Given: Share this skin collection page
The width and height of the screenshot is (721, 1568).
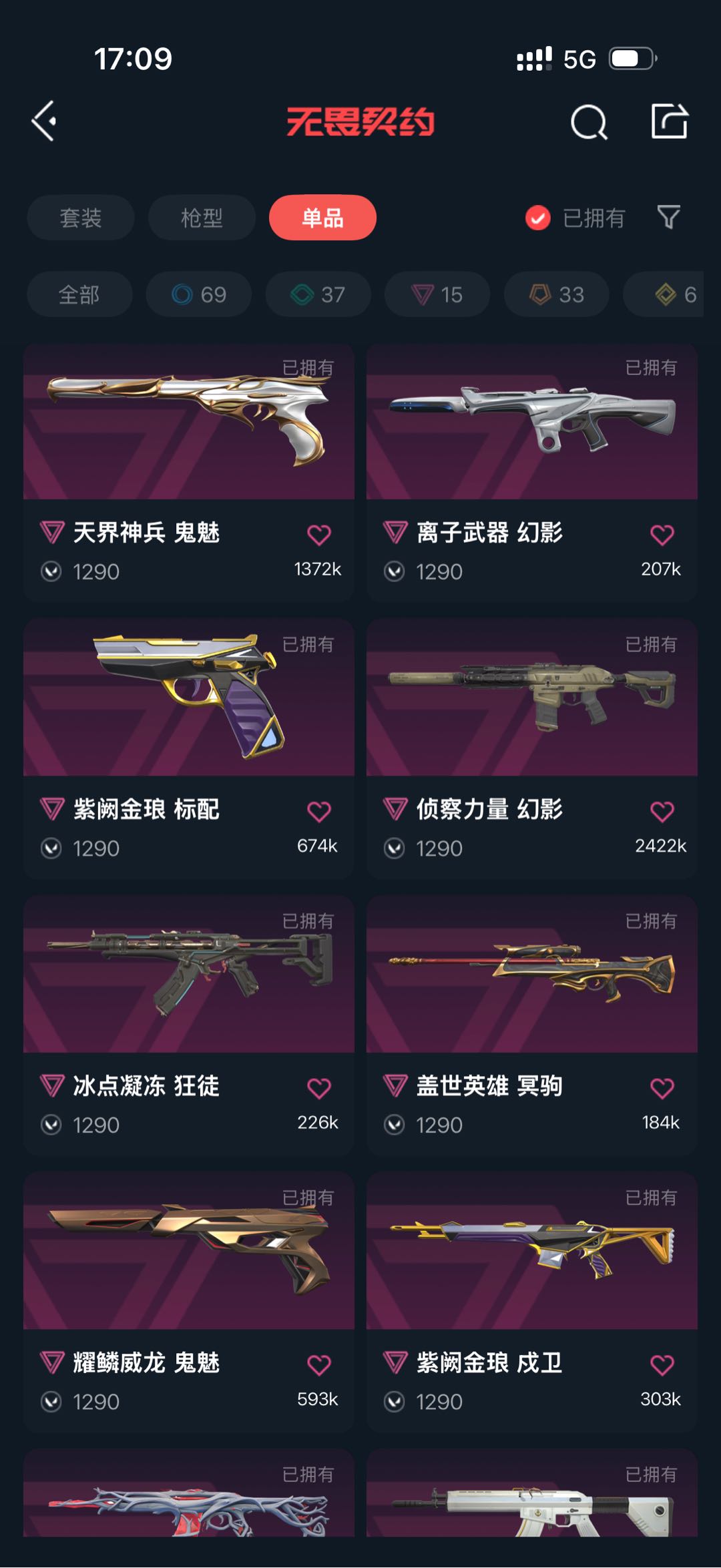Looking at the screenshot, I should pos(669,121).
